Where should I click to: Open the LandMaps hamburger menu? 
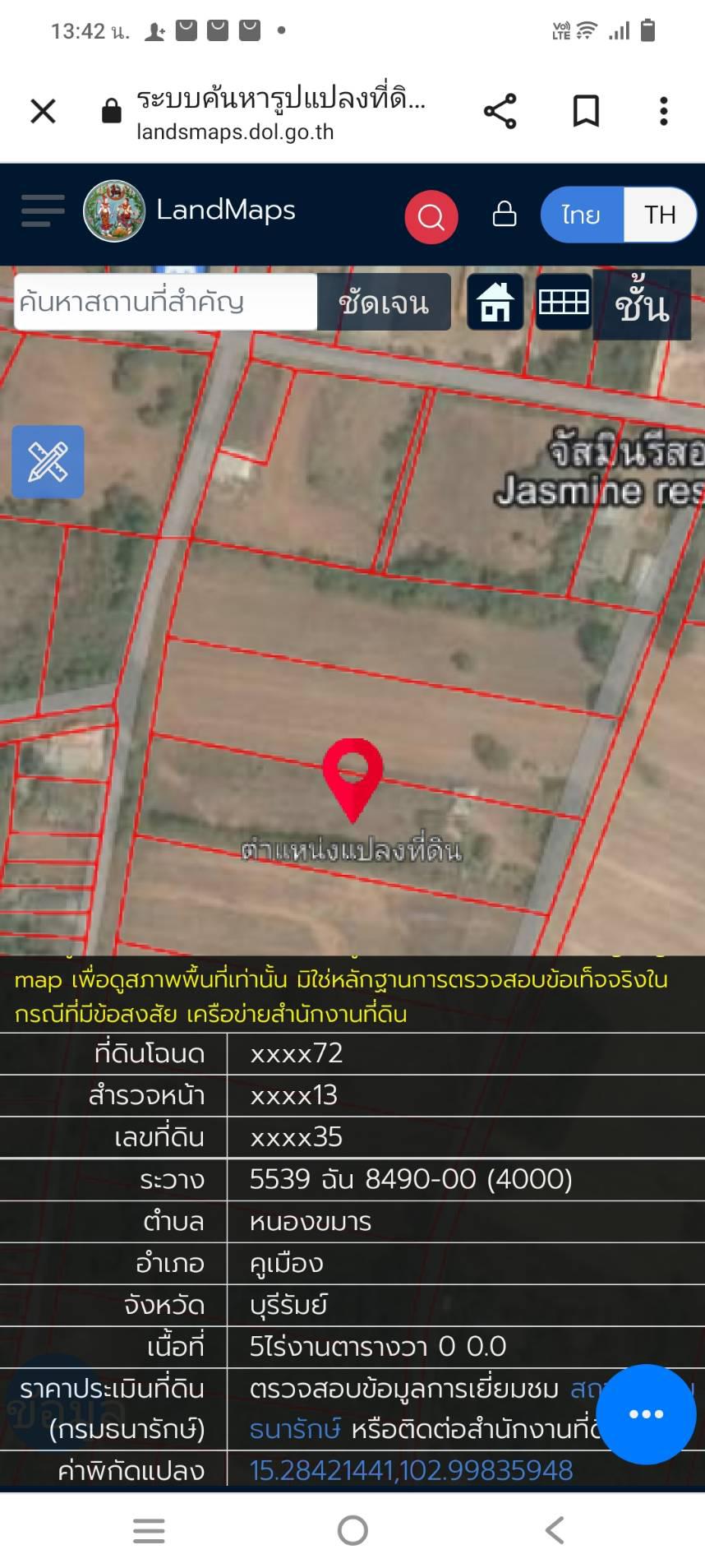(x=43, y=211)
